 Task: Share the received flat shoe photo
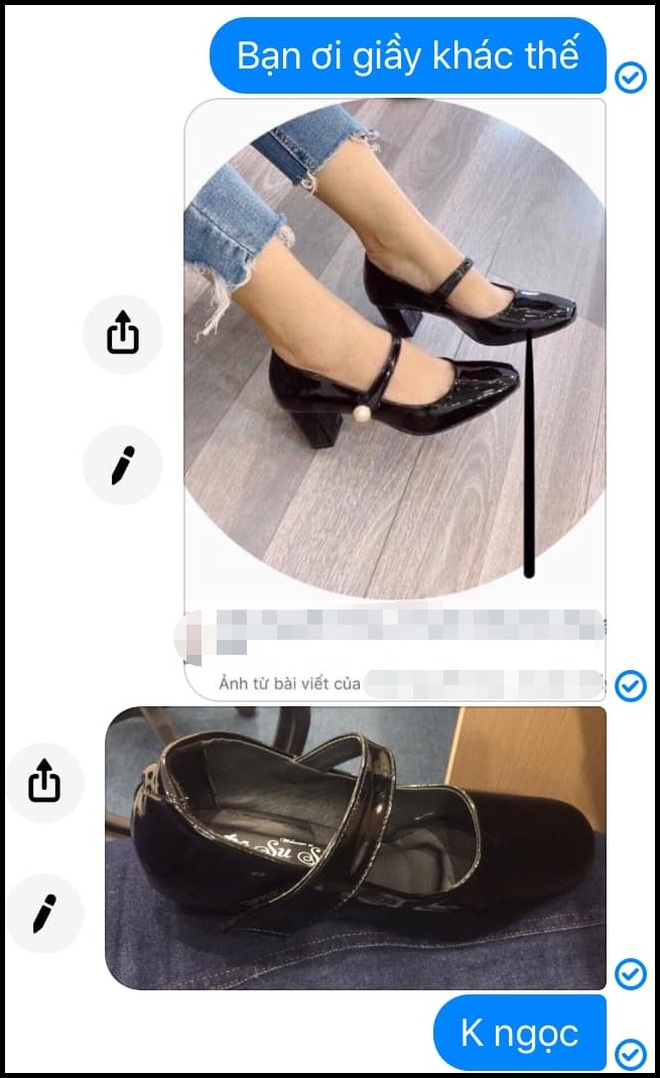coord(45,782)
